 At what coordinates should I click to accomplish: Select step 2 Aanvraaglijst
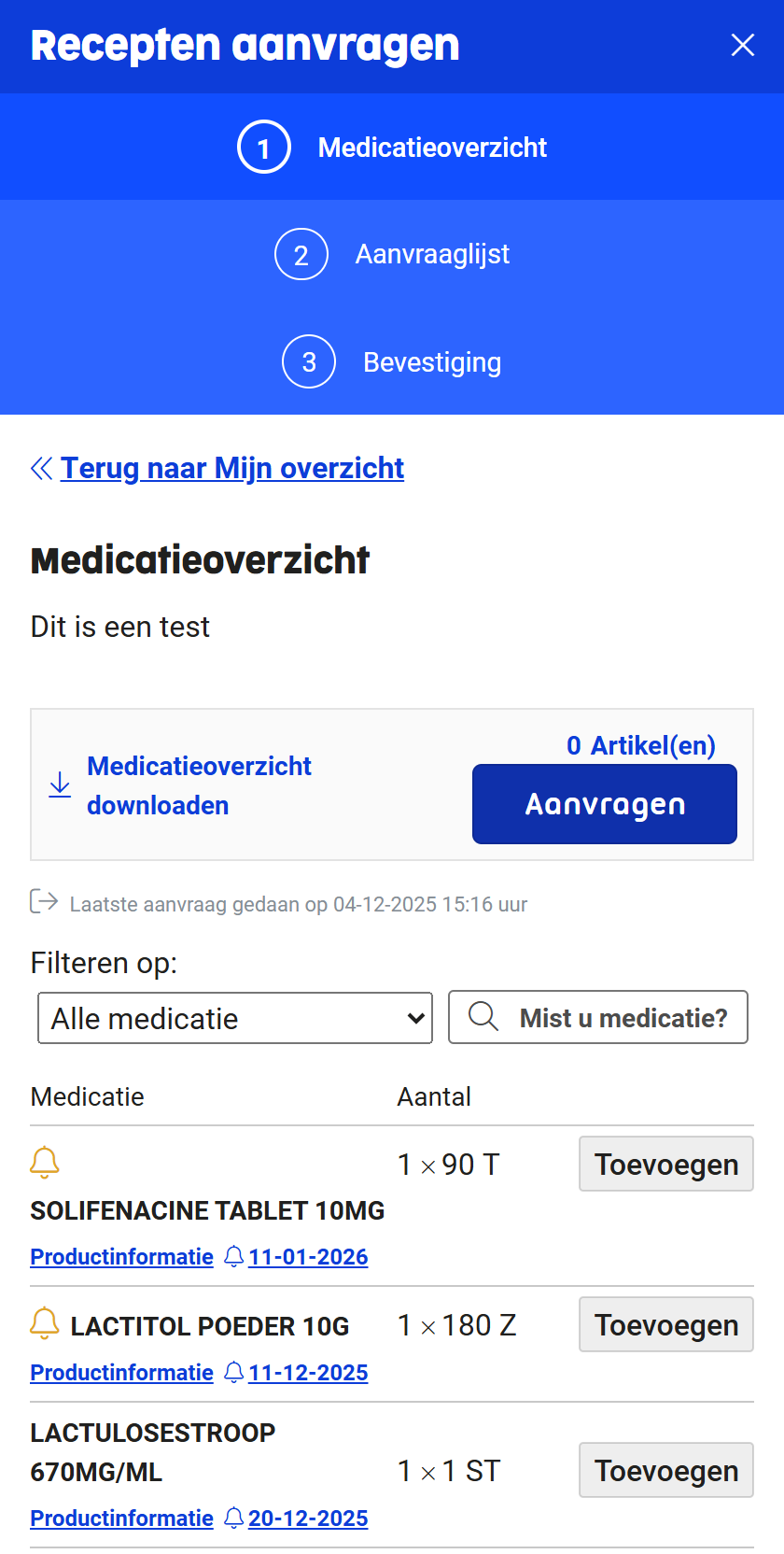pos(393,254)
